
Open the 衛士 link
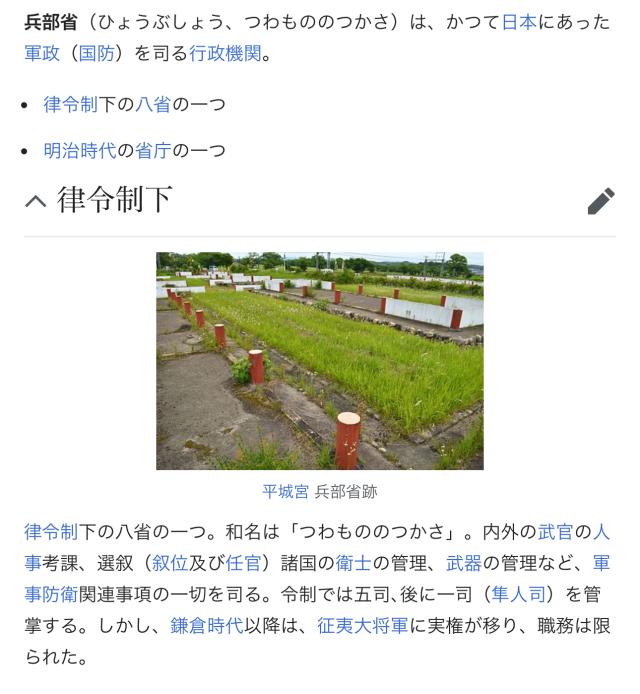[353, 563]
